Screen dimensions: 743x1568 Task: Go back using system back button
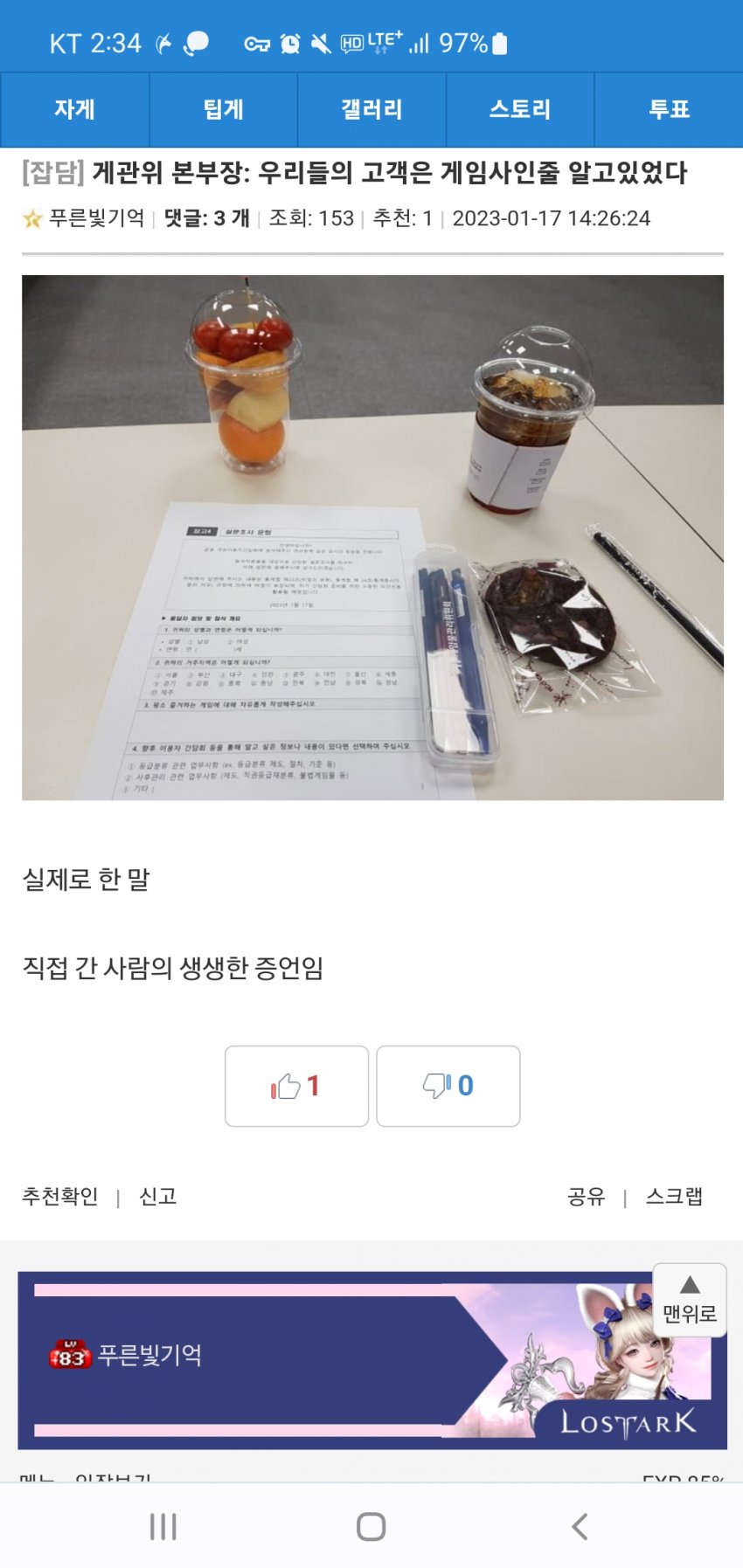pyautogui.click(x=579, y=1526)
